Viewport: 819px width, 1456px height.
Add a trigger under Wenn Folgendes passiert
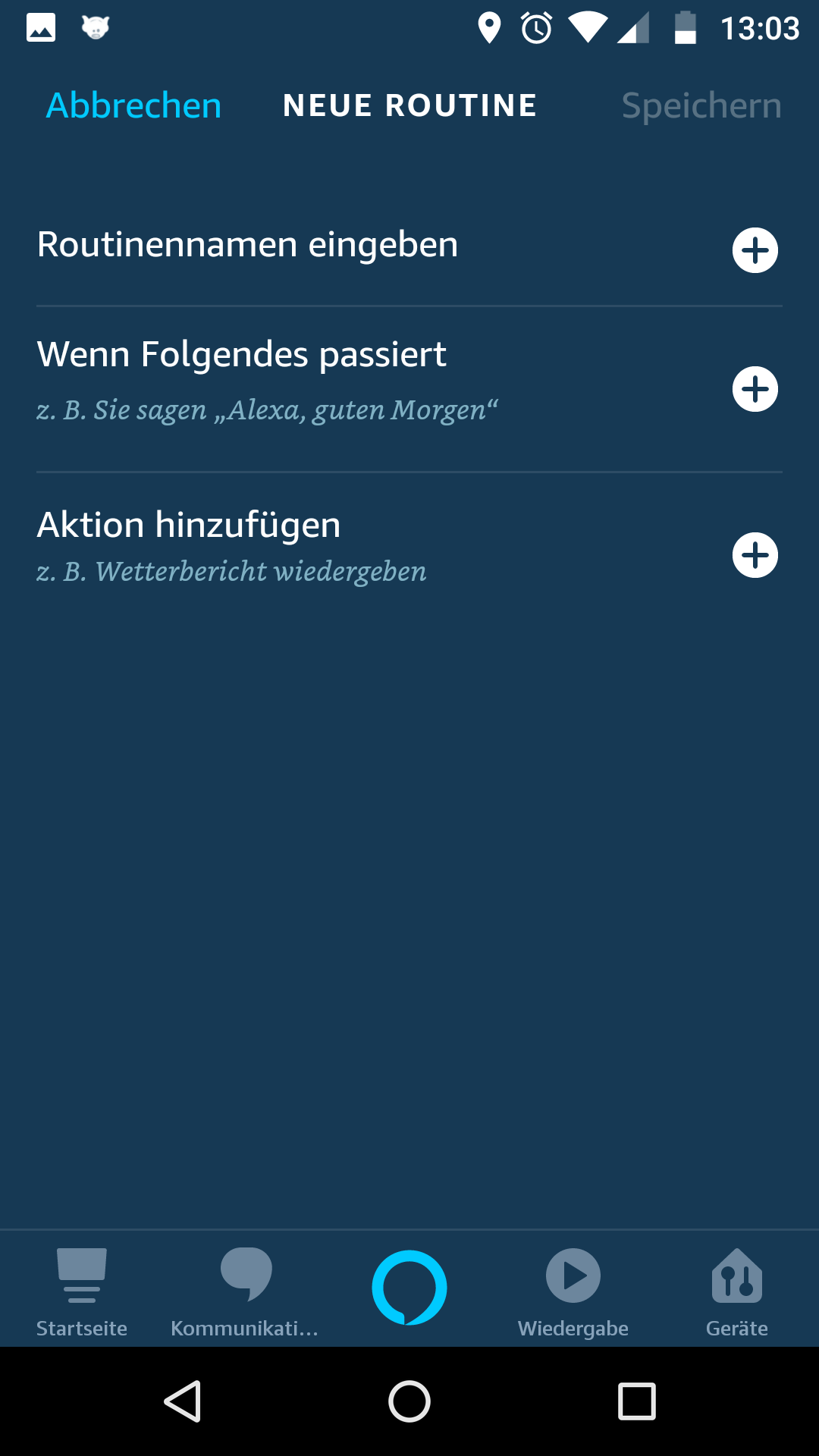[755, 389]
